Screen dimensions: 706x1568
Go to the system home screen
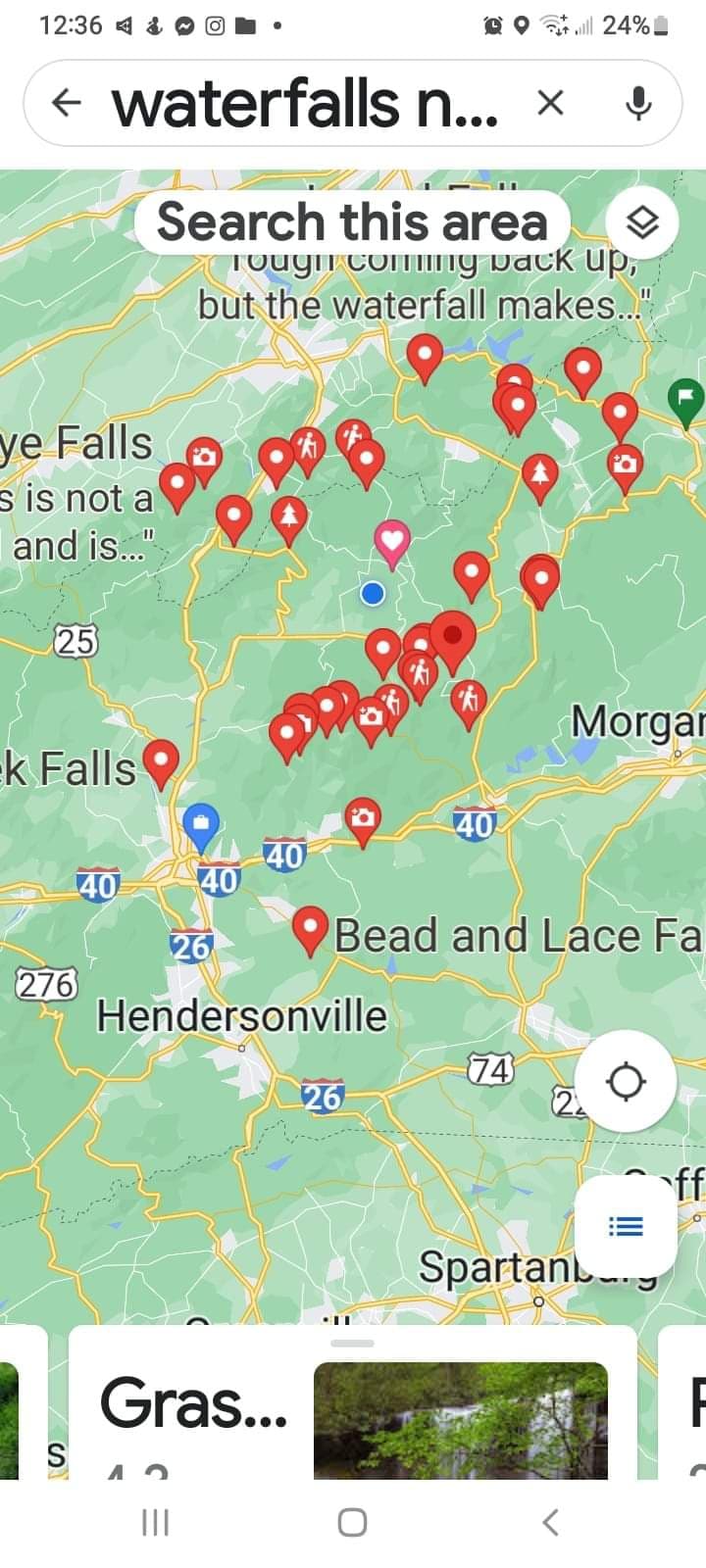pyautogui.click(x=352, y=1522)
